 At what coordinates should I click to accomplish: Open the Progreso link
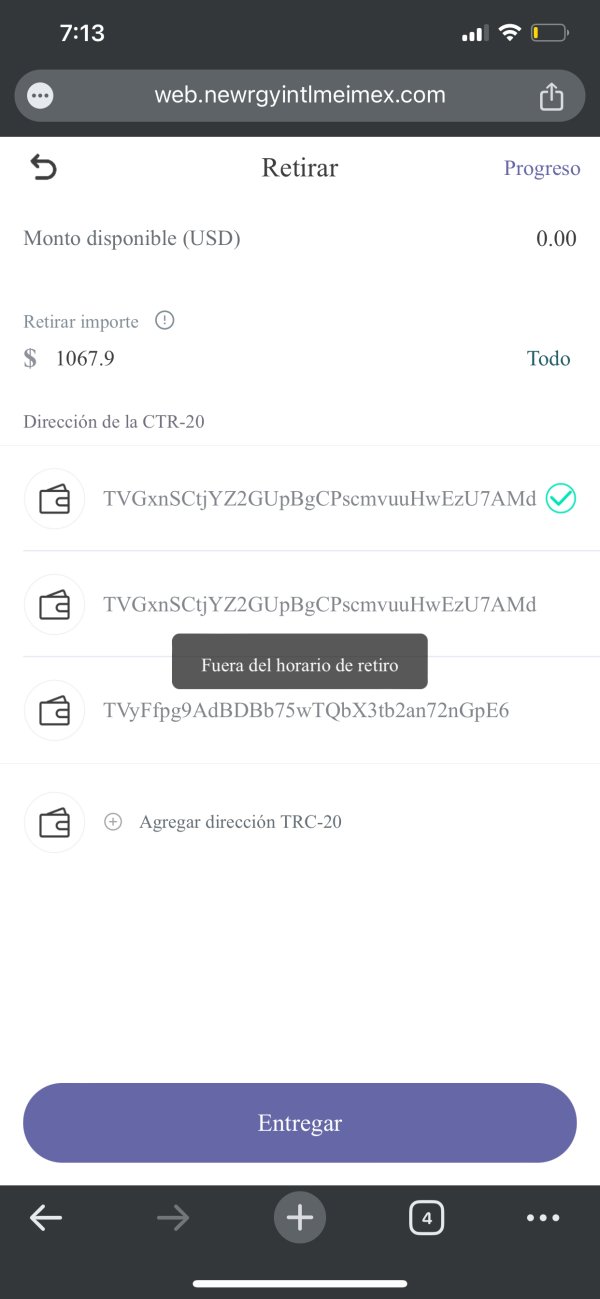click(542, 168)
